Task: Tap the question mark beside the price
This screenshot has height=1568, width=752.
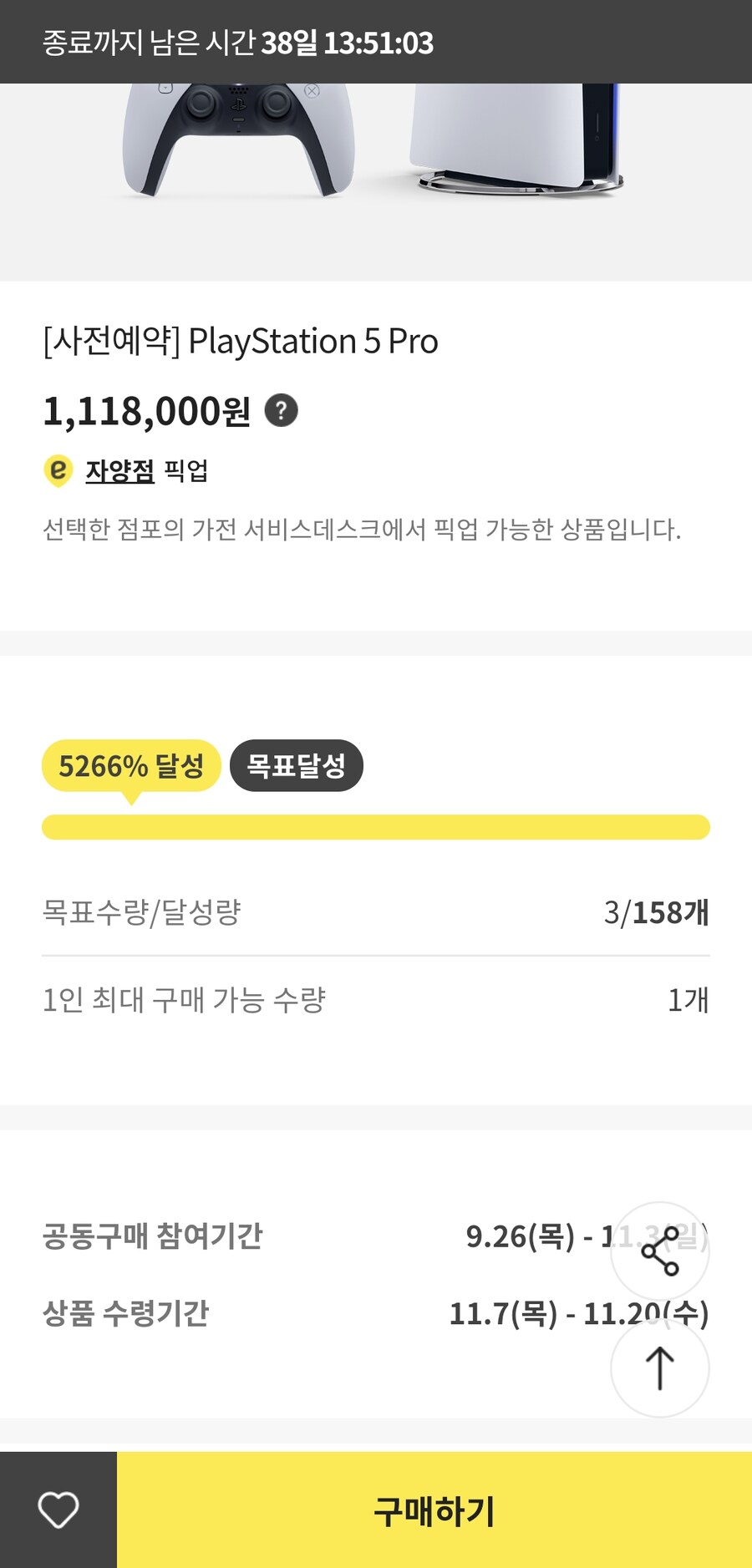Action: click(282, 410)
